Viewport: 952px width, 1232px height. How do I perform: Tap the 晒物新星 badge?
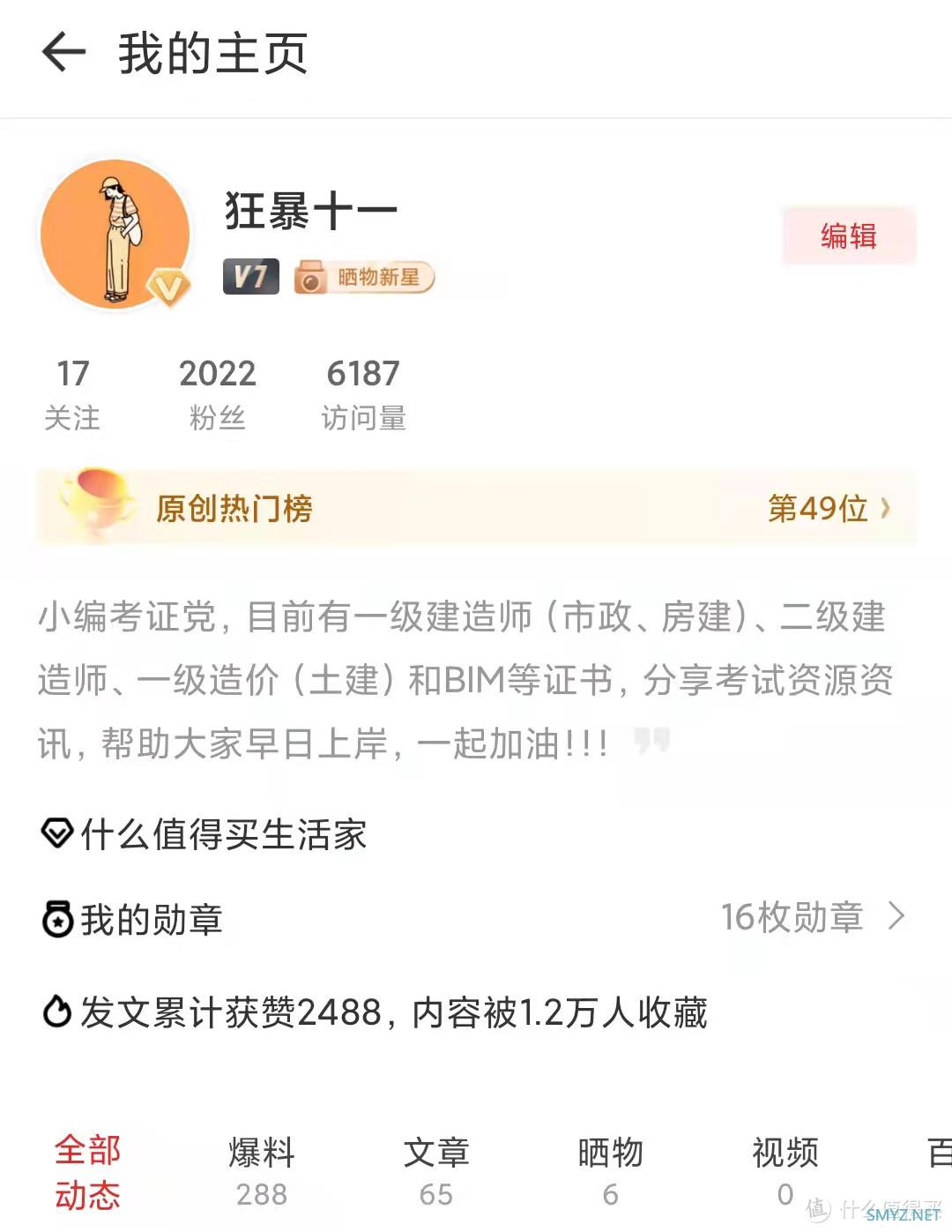pyautogui.click(x=365, y=277)
